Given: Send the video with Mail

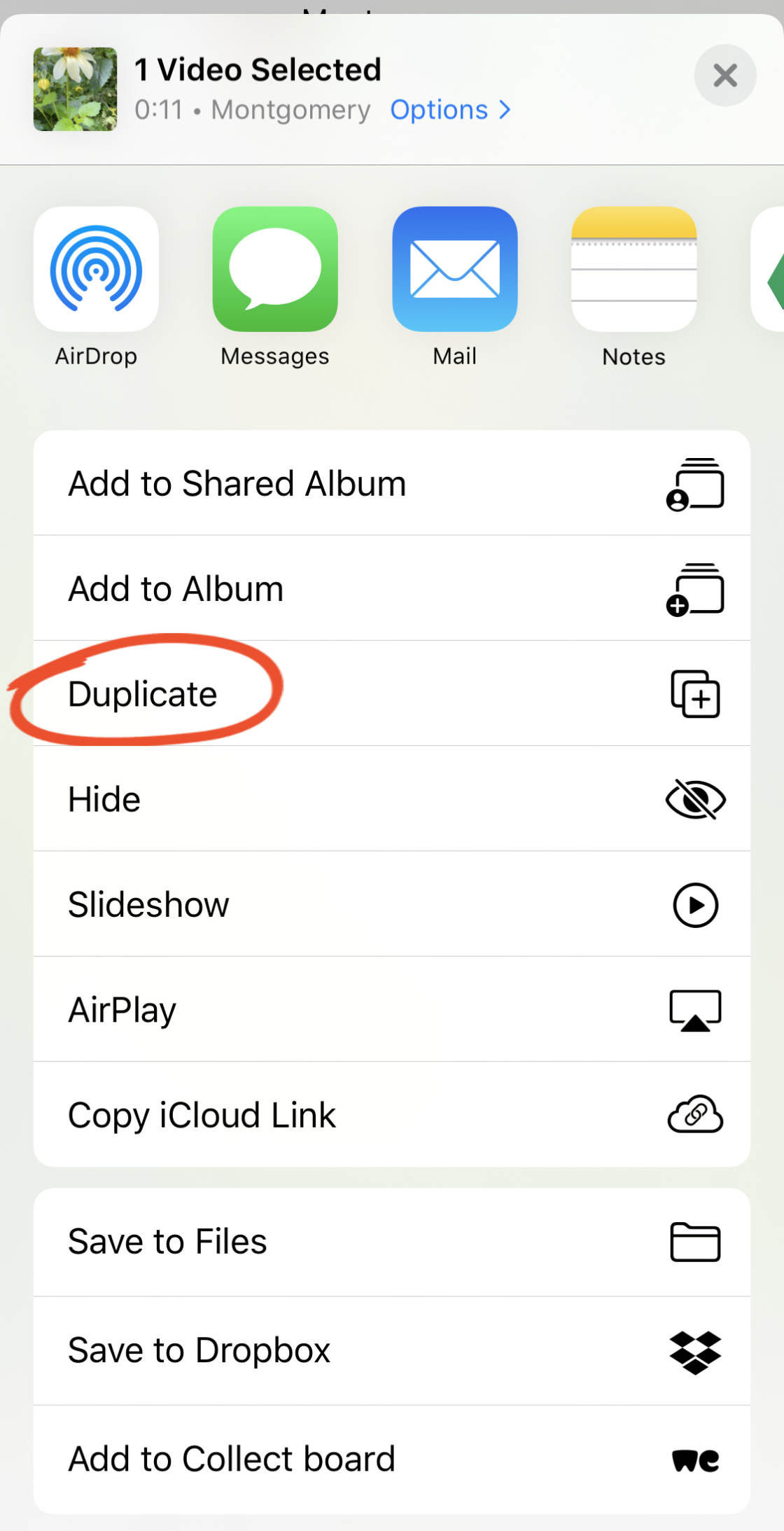Looking at the screenshot, I should (455, 269).
